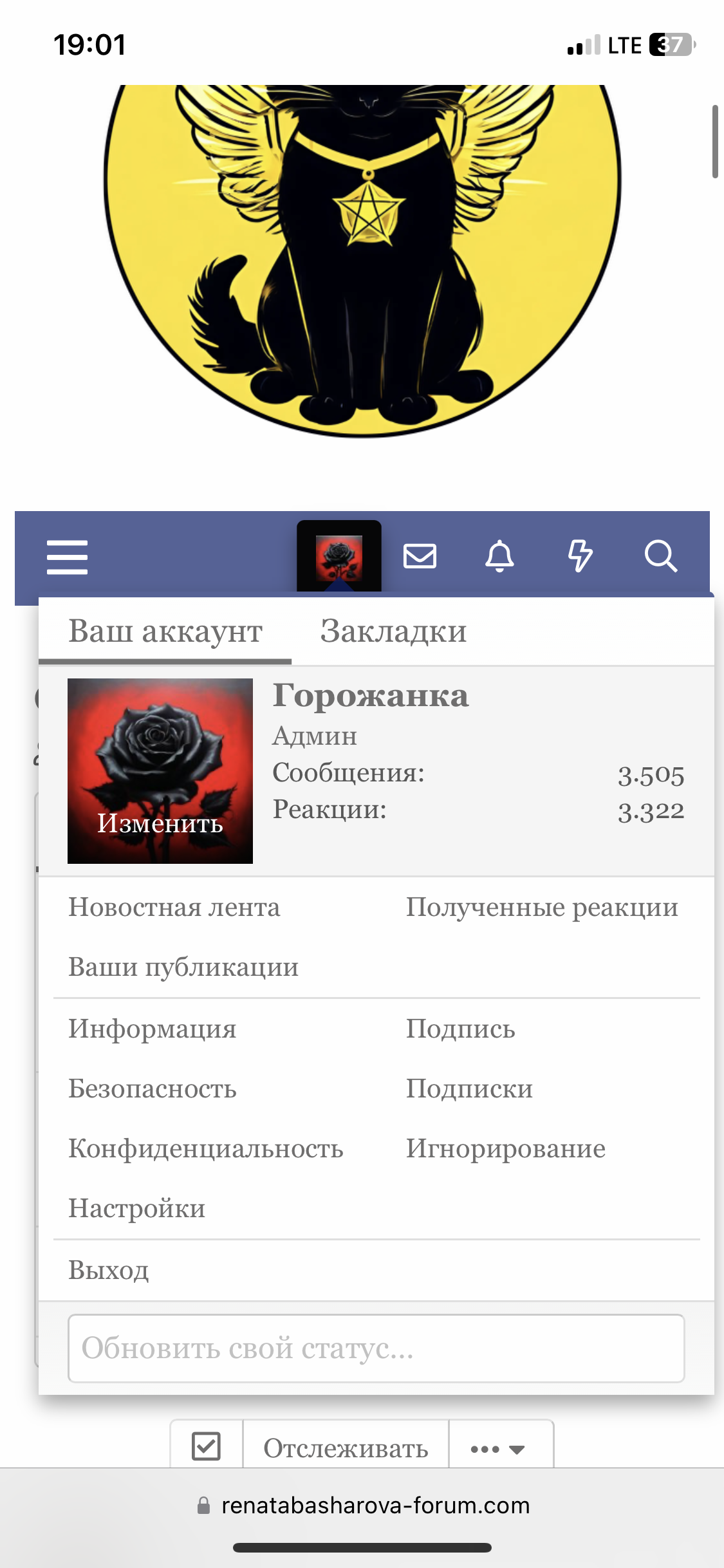The width and height of the screenshot is (724, 1568).
Task: Switch to the Закладки tab
Action: coord(393,631)
